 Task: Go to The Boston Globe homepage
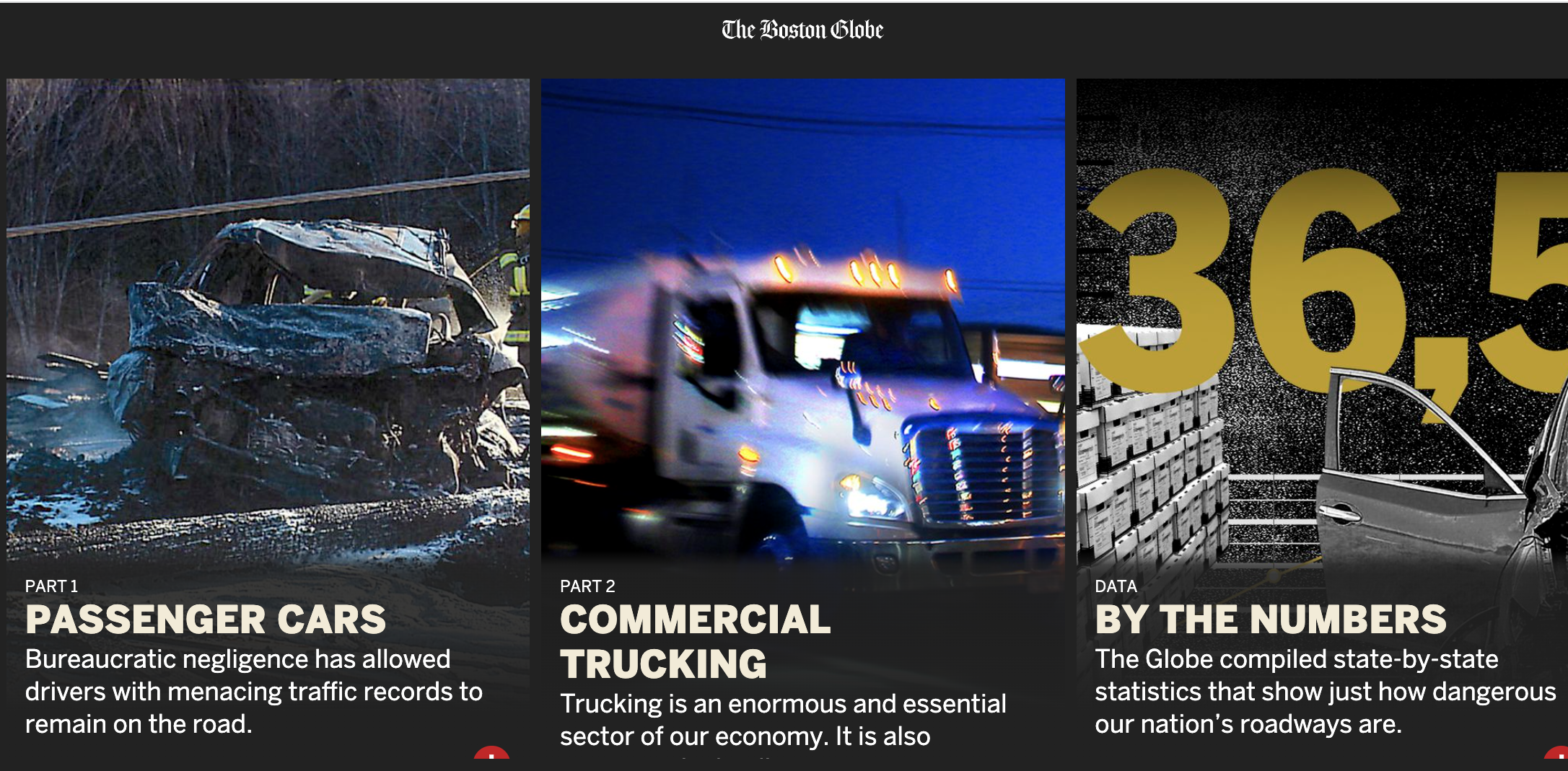802,30
